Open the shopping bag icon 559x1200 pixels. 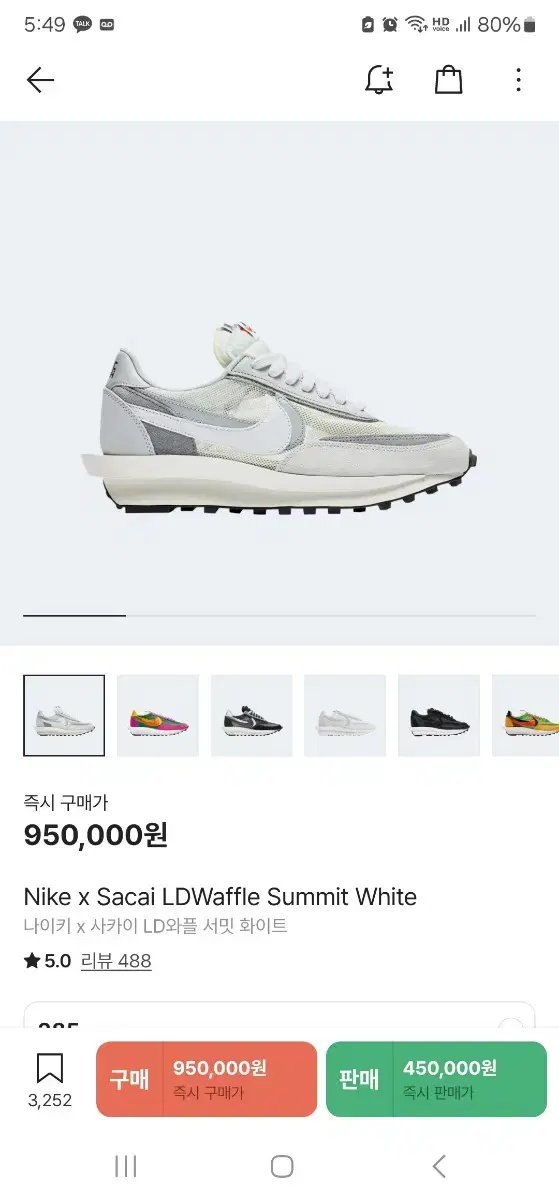[x=449, y=80]
